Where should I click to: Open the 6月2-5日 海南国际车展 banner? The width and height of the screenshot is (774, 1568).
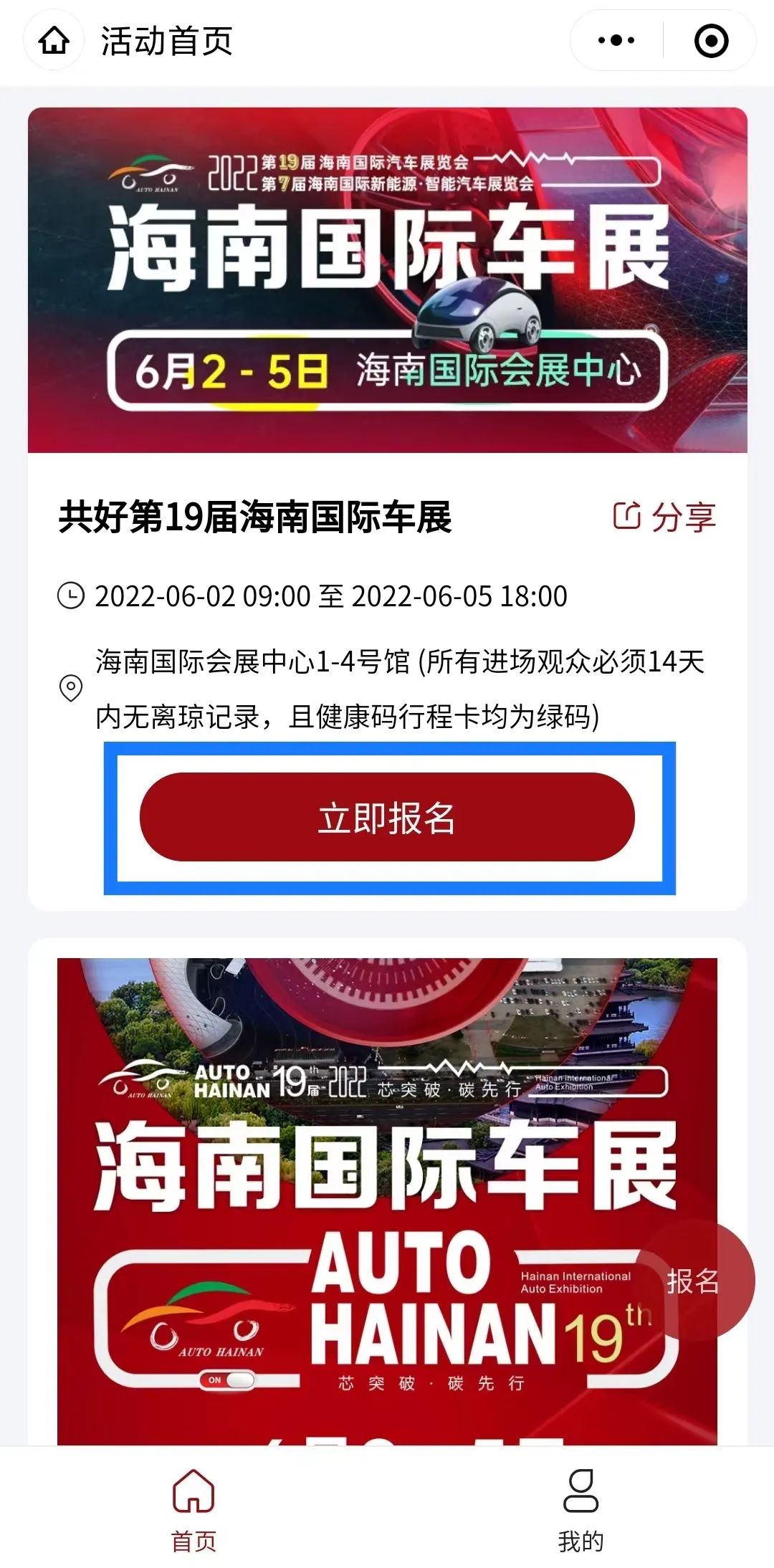coord(387,280)
